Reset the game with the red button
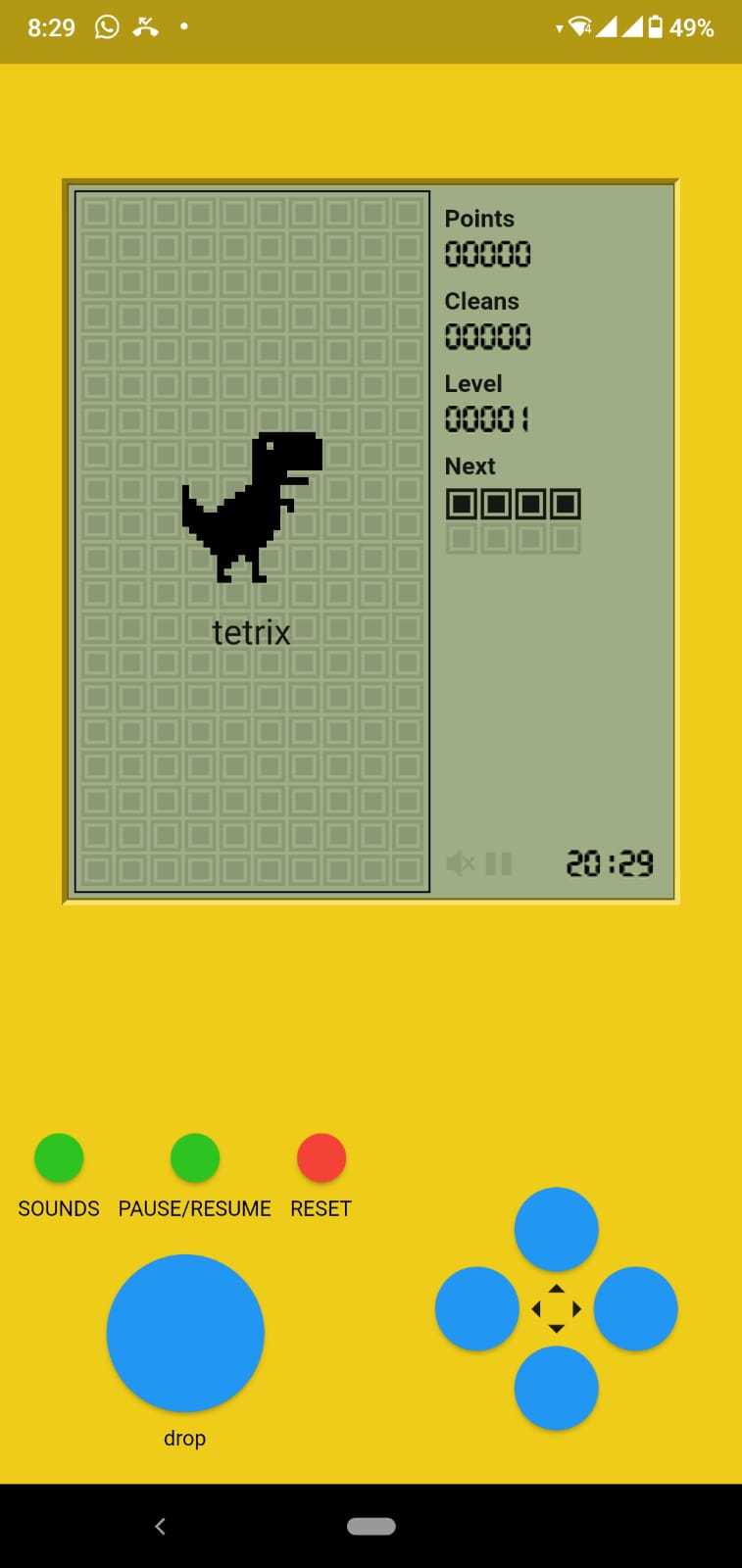 (322, 1158)
